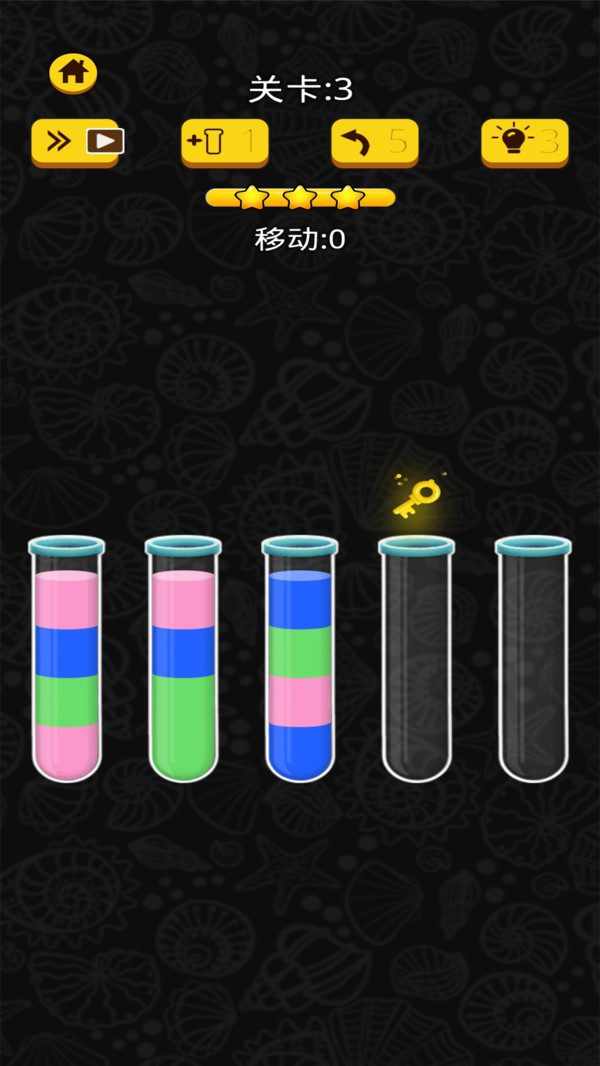Select the tube with green at bottom
The width and height of the screenshot is (600, 1066).
tap(183, 660)
